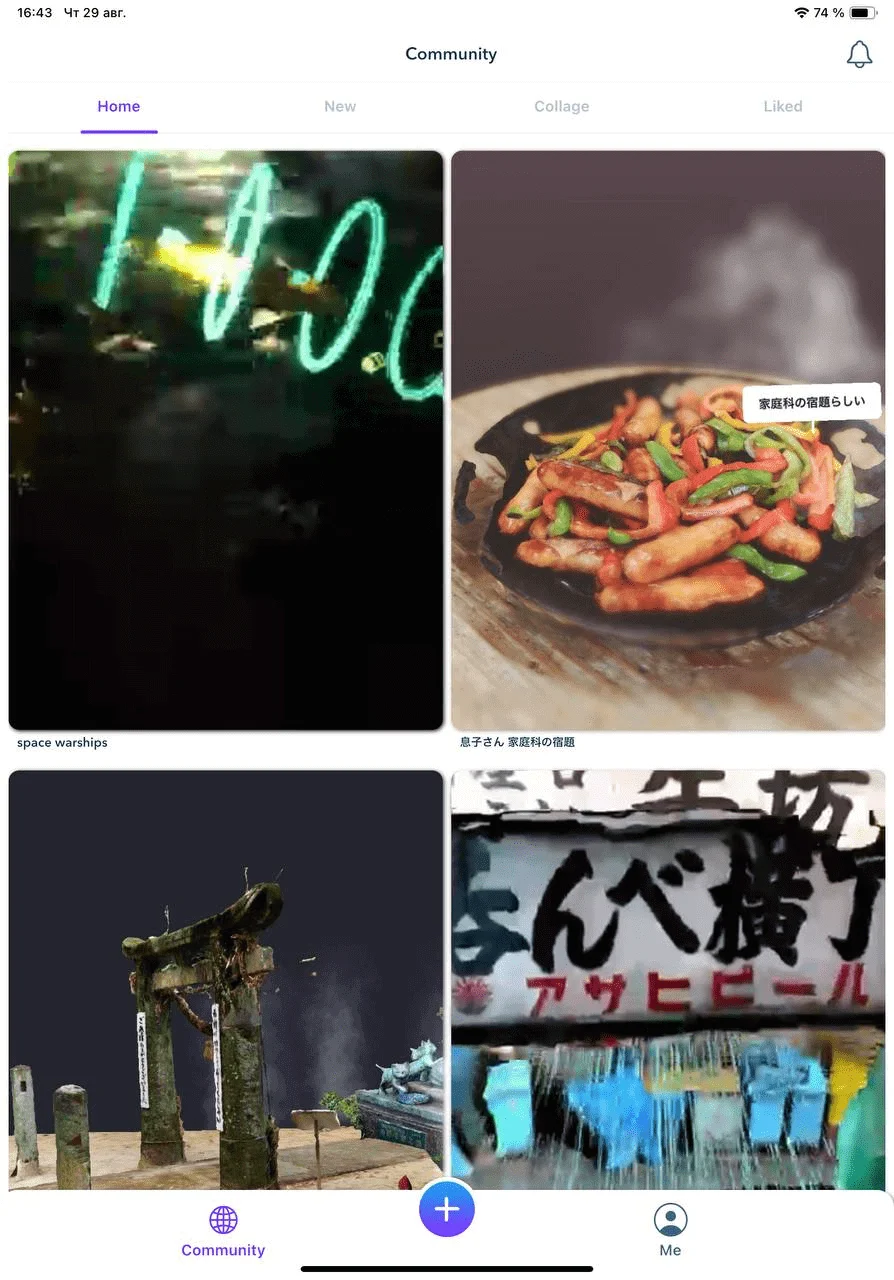Open the notifications bell
This screenshot has width=894, height=1280.
(859, 55)
